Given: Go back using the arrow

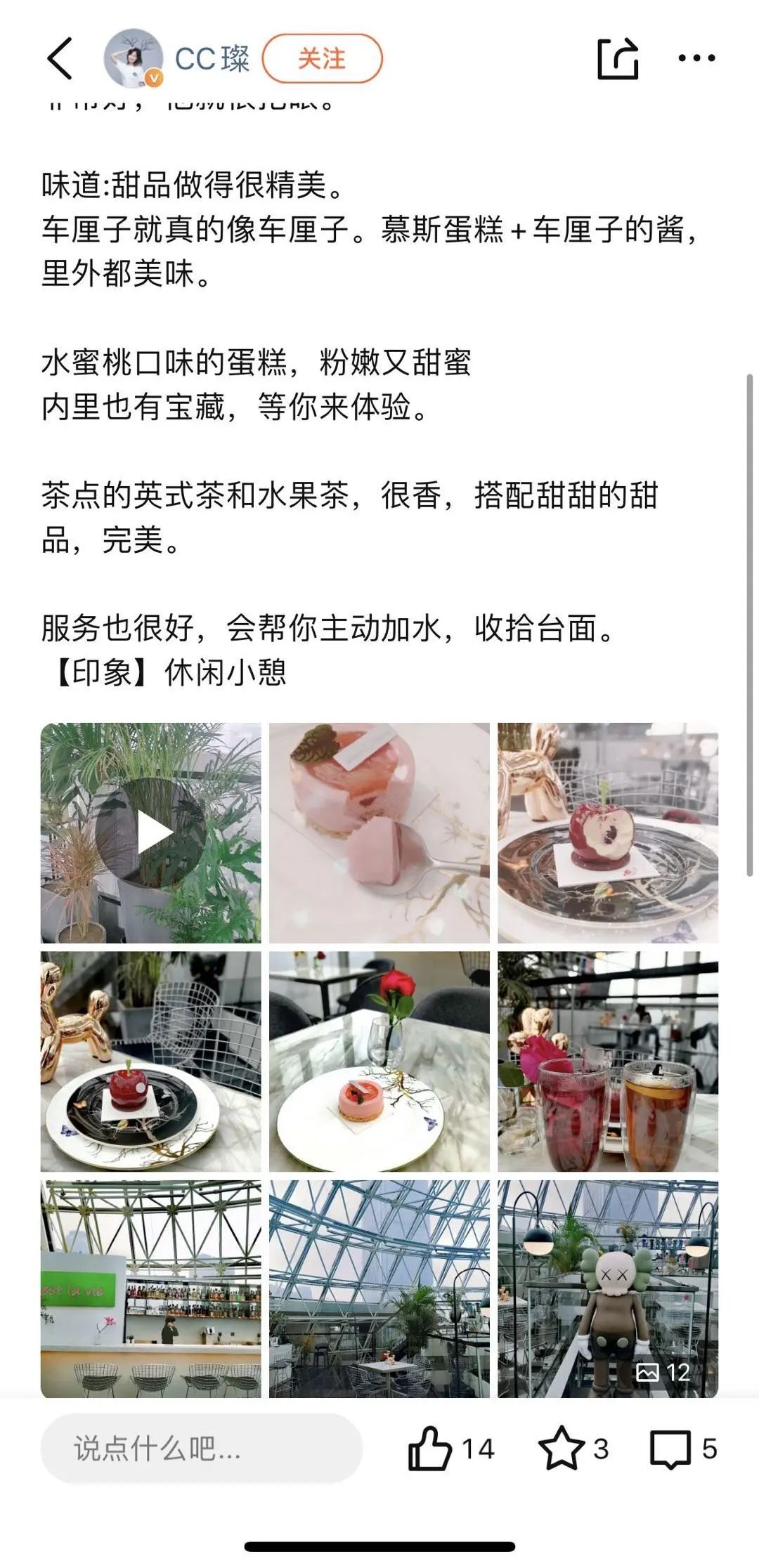Looking at the screenshot, I should (60, 59).
